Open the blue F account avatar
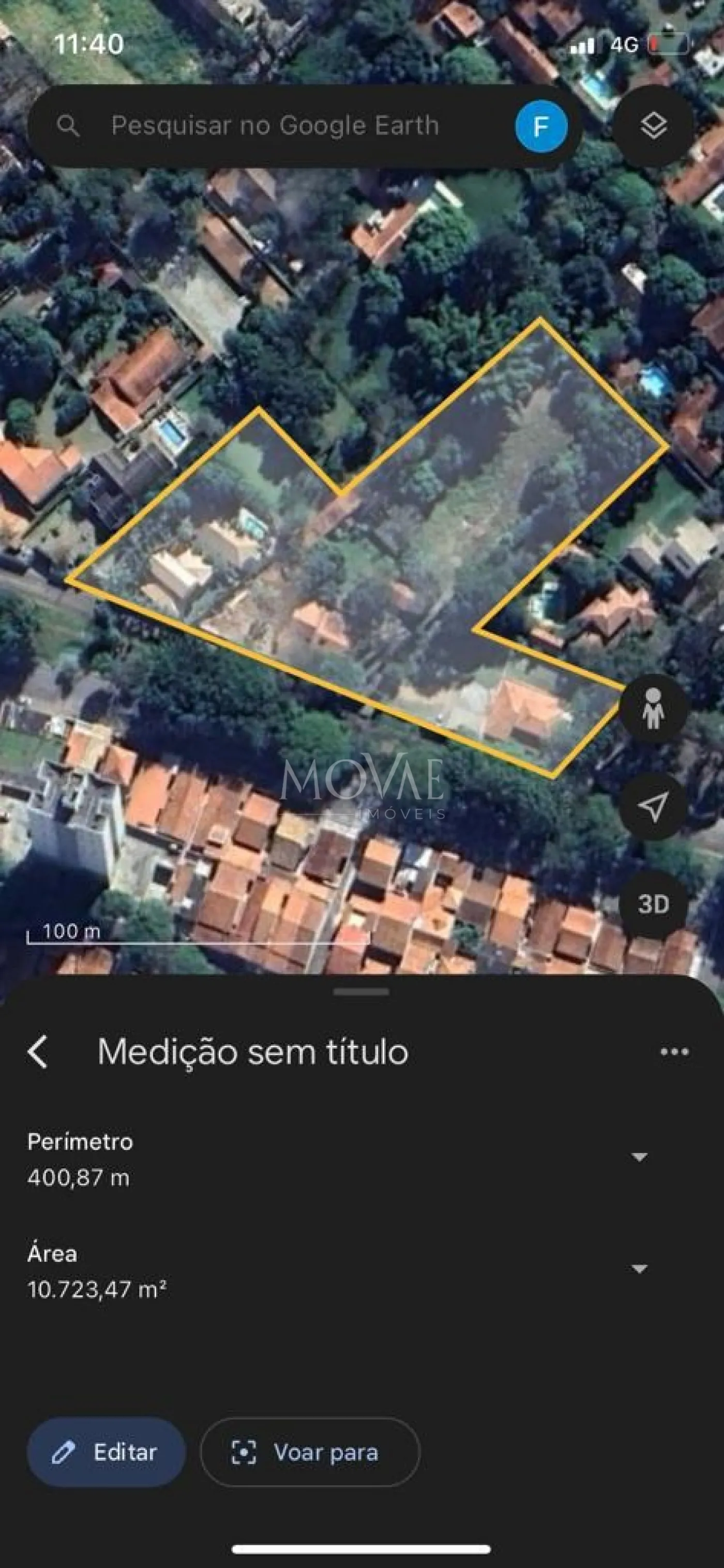 (541, 127)
